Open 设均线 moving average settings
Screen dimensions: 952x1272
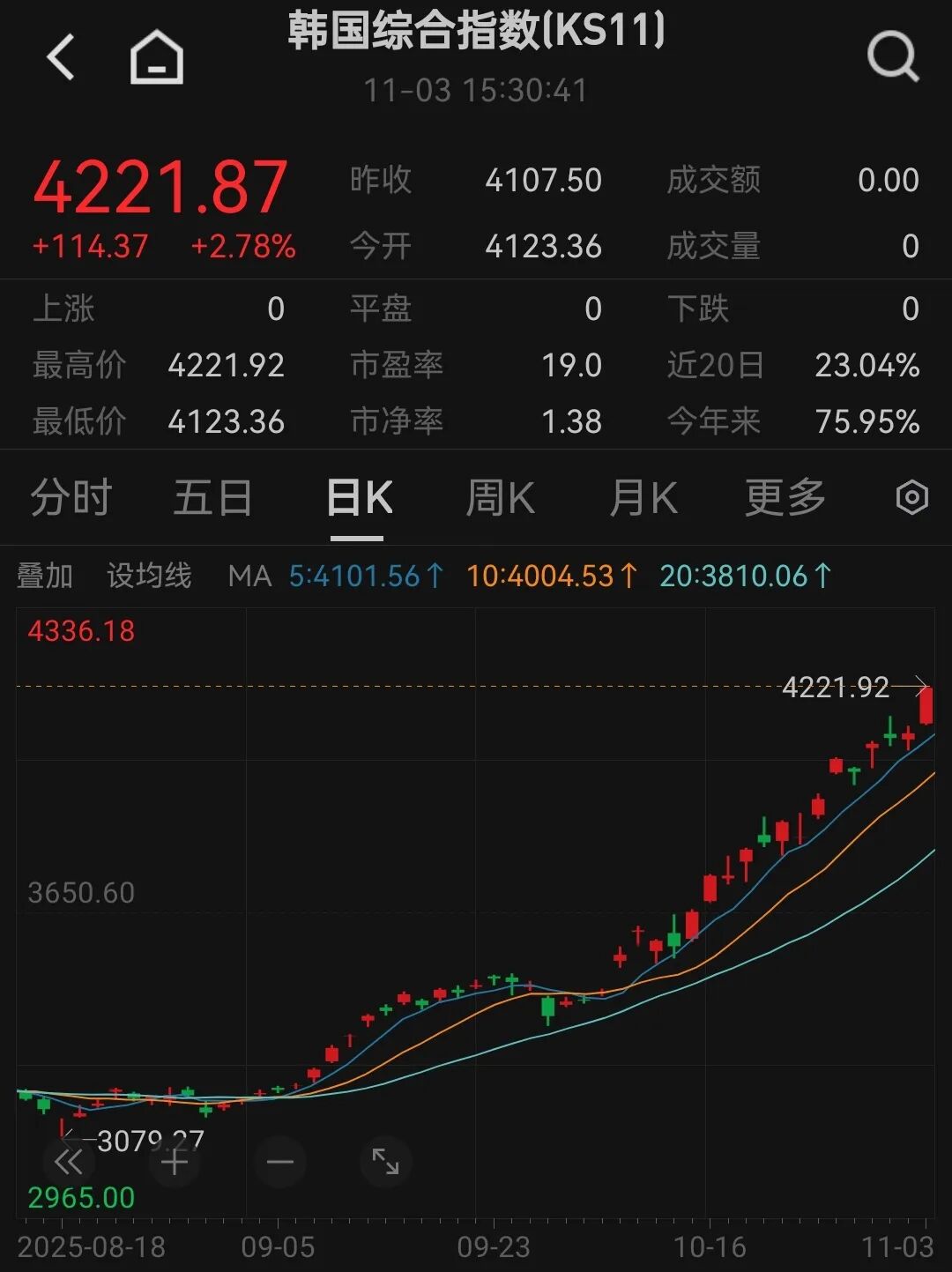[149, 576]
